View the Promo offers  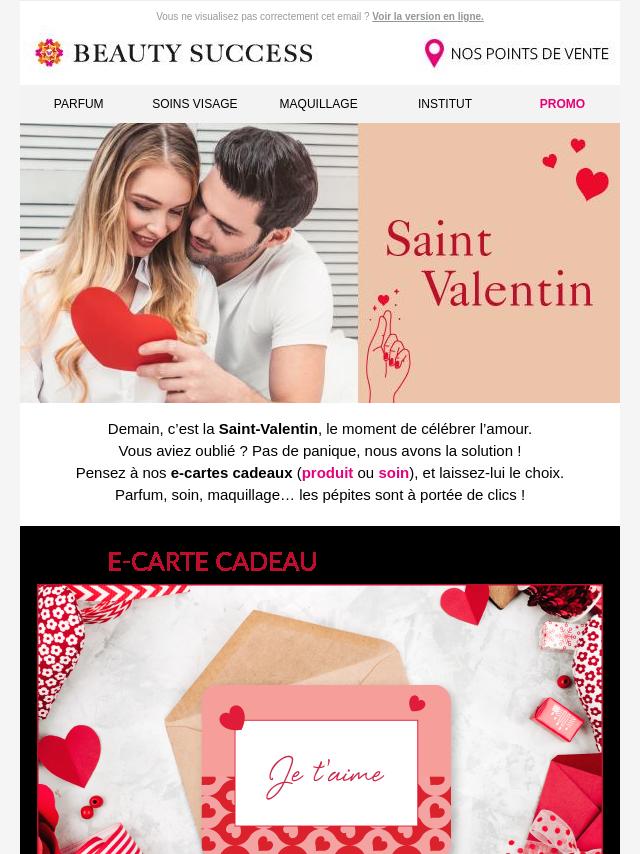[562, 104]
